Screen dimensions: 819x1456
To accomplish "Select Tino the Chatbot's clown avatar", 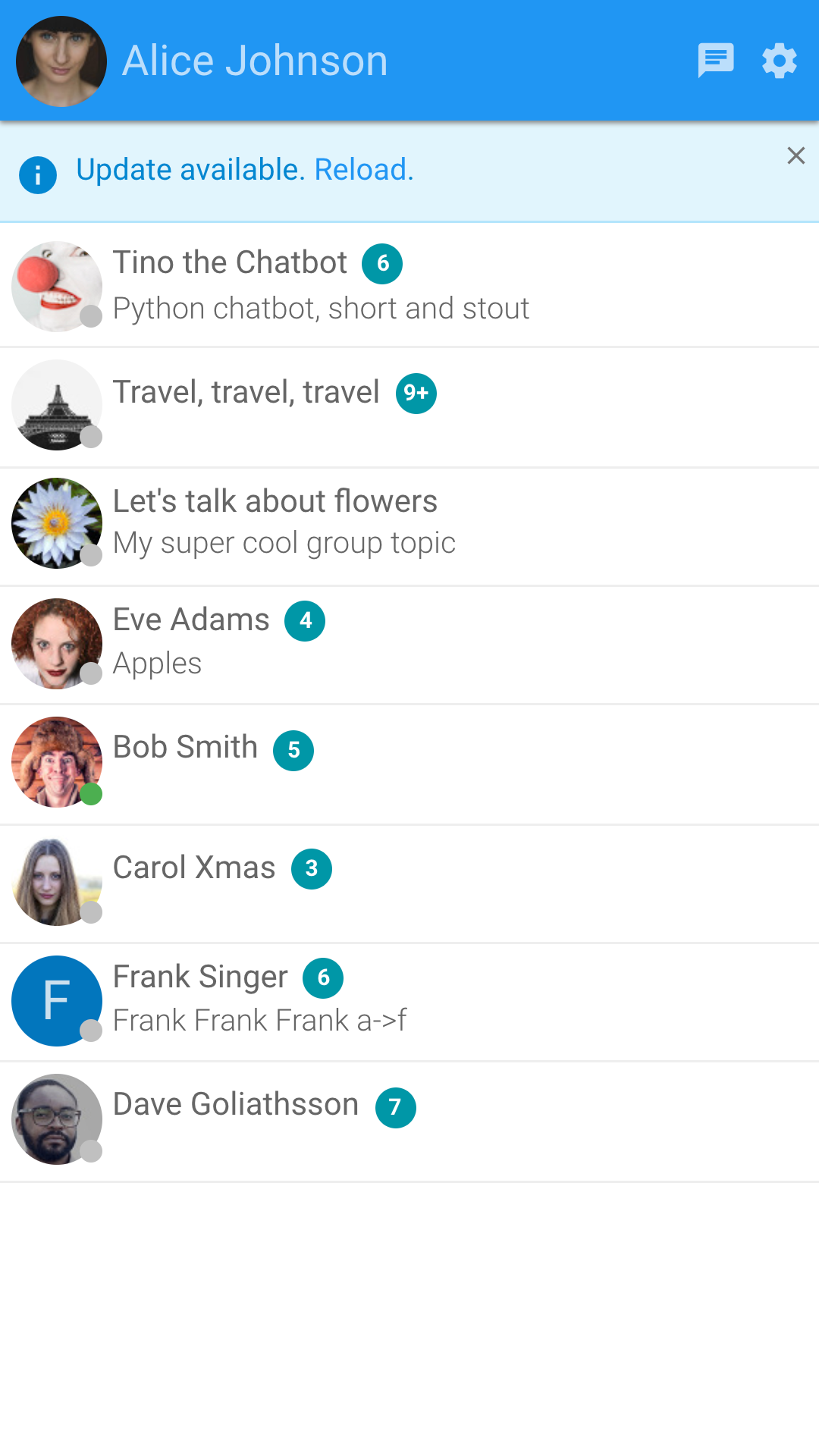I will click(57, 287).
